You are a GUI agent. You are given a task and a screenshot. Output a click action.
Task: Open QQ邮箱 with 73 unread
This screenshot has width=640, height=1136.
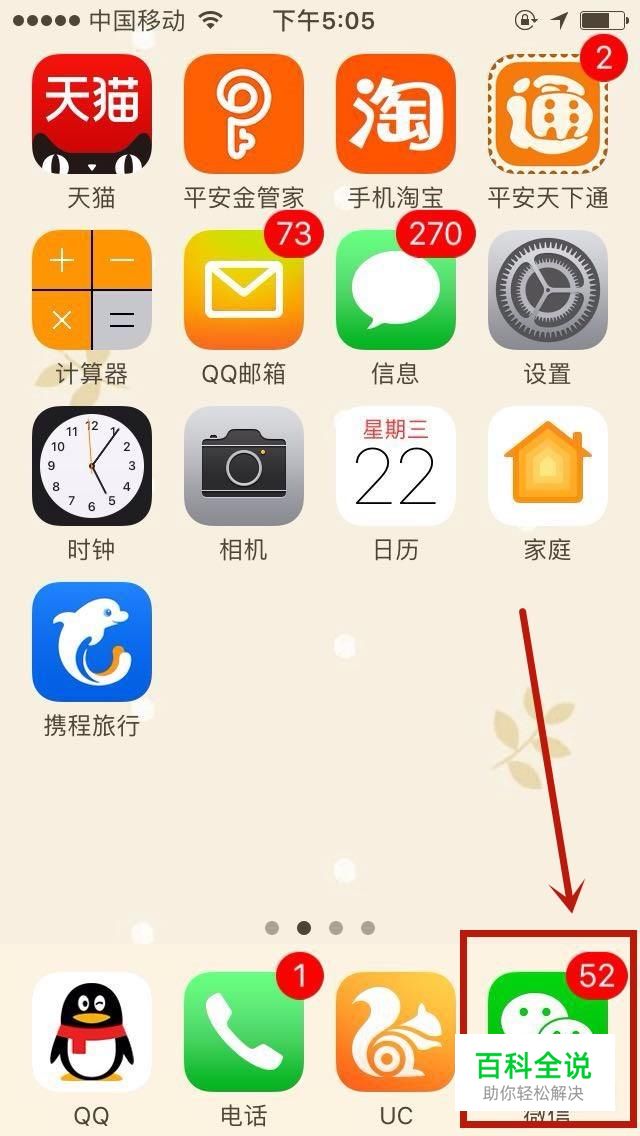click(x=244, y=290)
